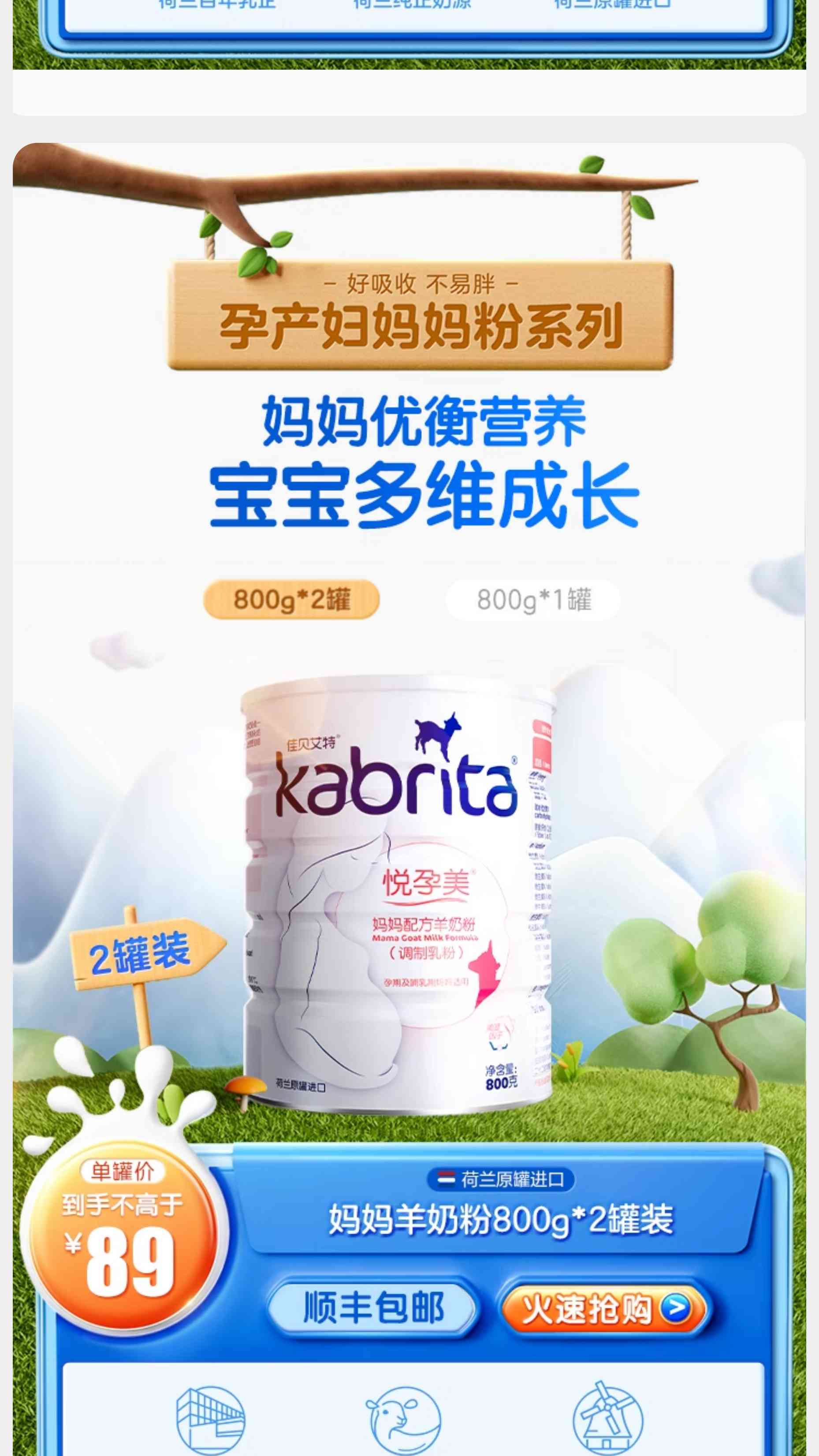Select the 800g*2罐 tab

click(291, 600)
